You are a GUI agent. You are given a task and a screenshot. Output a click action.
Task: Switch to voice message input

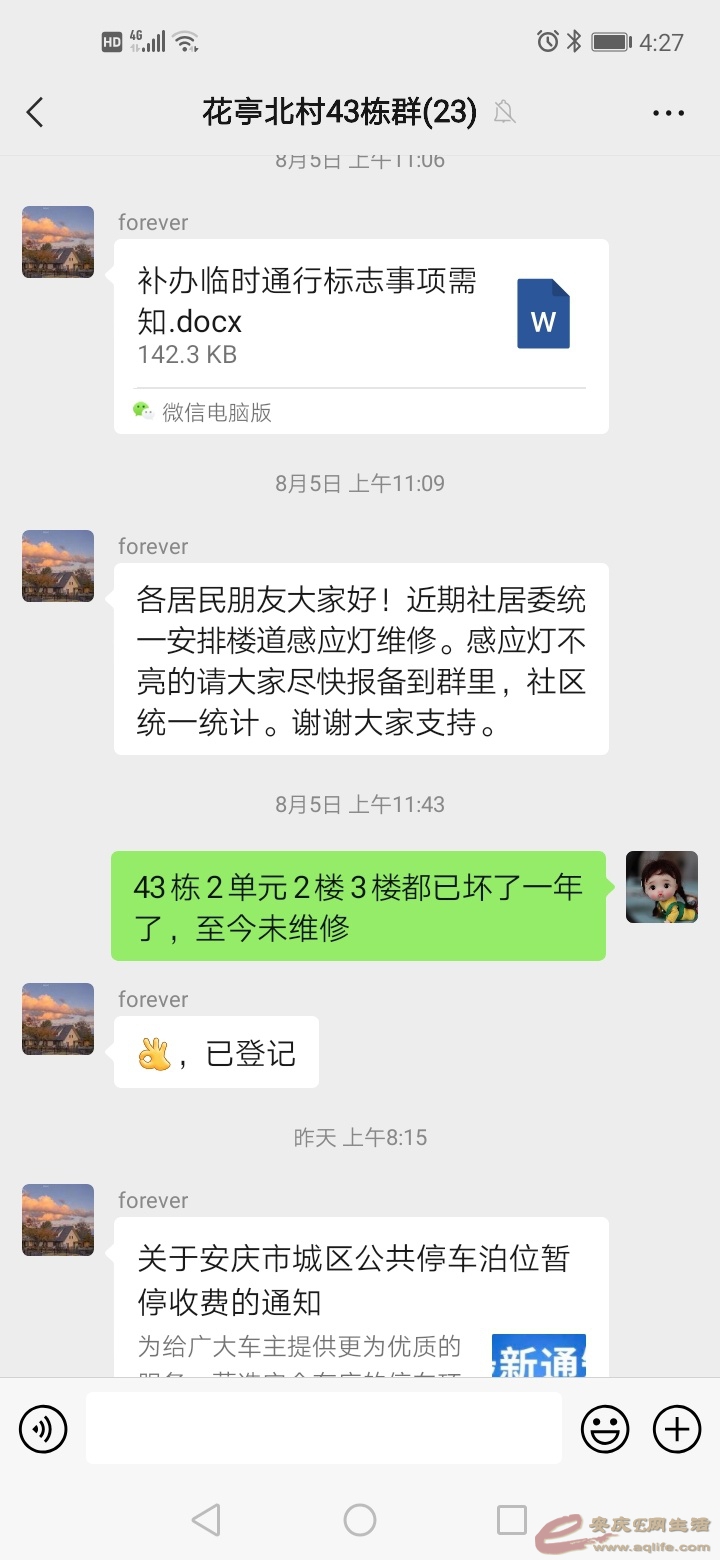click(x=43, y=1428)
